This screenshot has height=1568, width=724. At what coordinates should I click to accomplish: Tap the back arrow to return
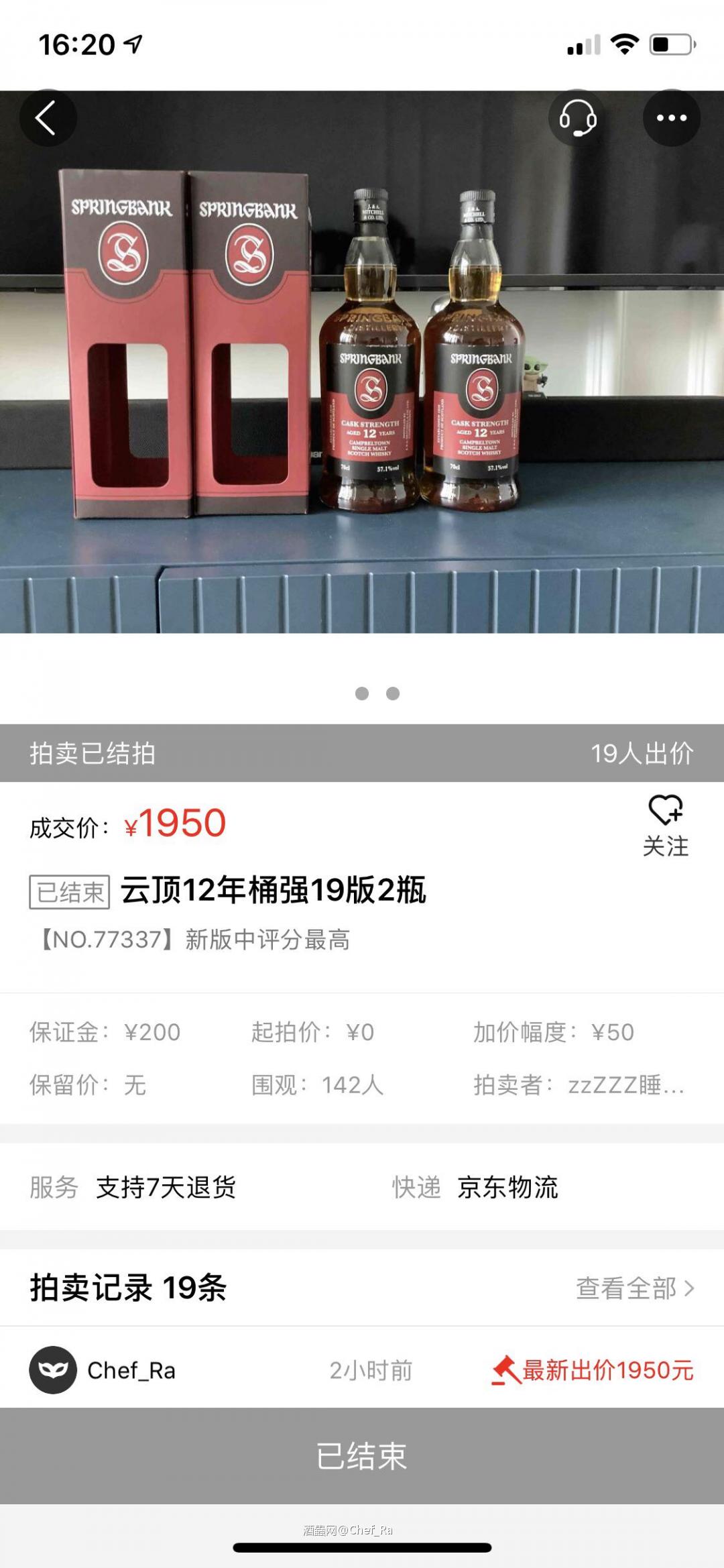point(48,117)
